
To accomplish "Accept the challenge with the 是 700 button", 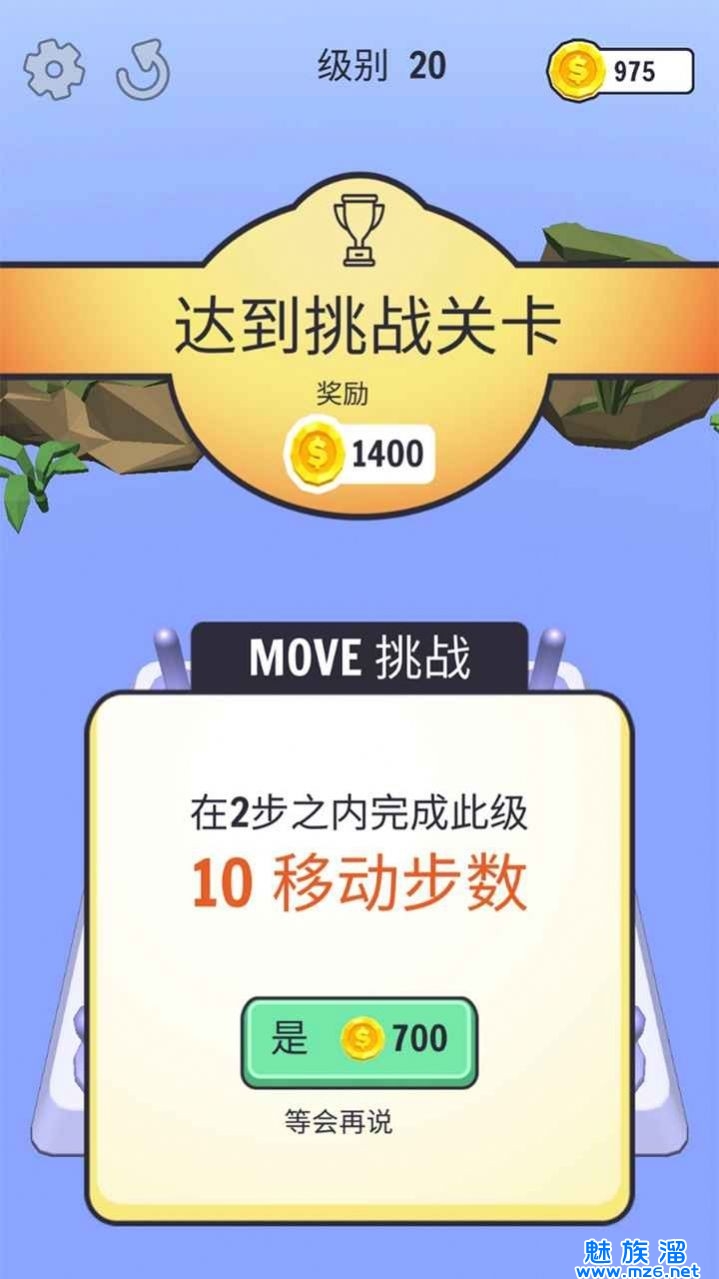I will point(359,1042).
